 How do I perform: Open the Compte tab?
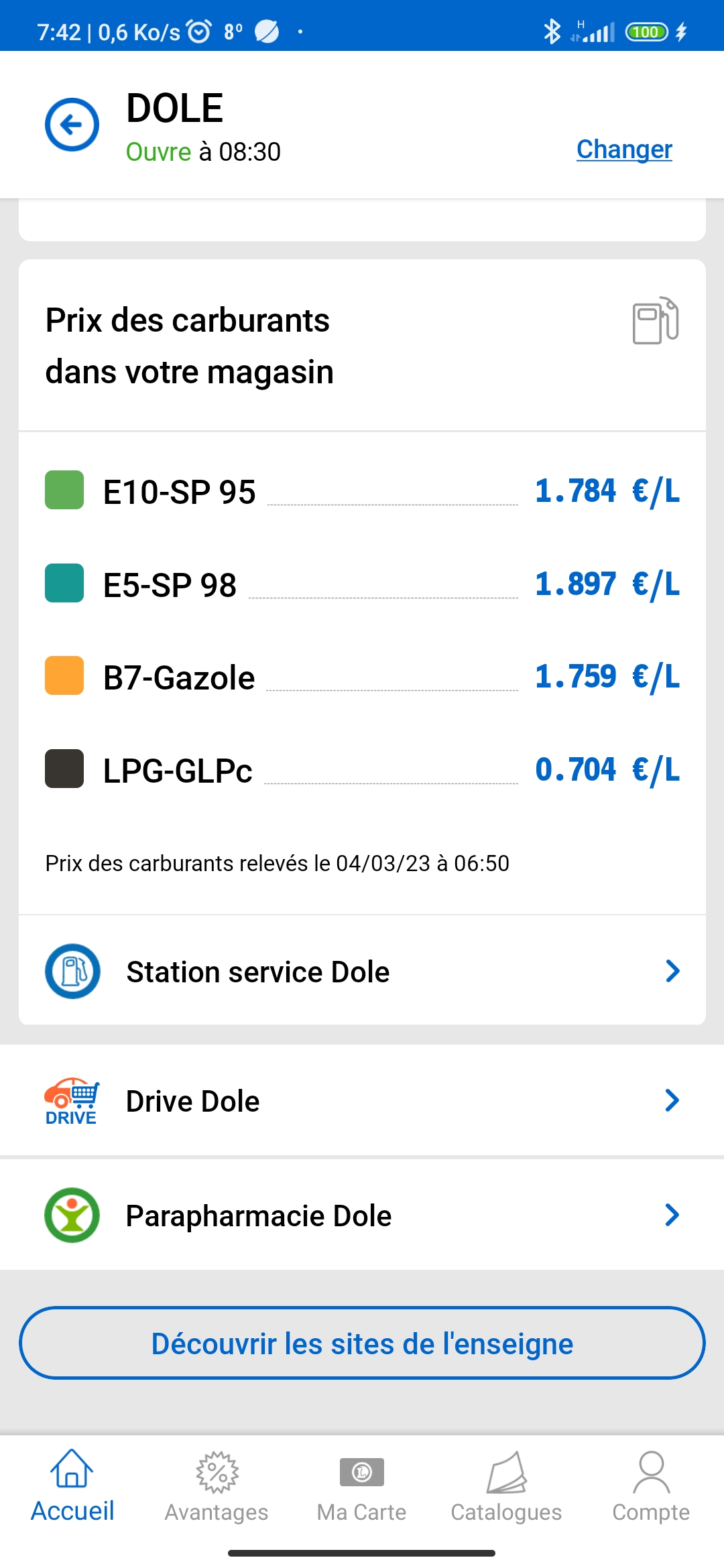(651, 1486)
